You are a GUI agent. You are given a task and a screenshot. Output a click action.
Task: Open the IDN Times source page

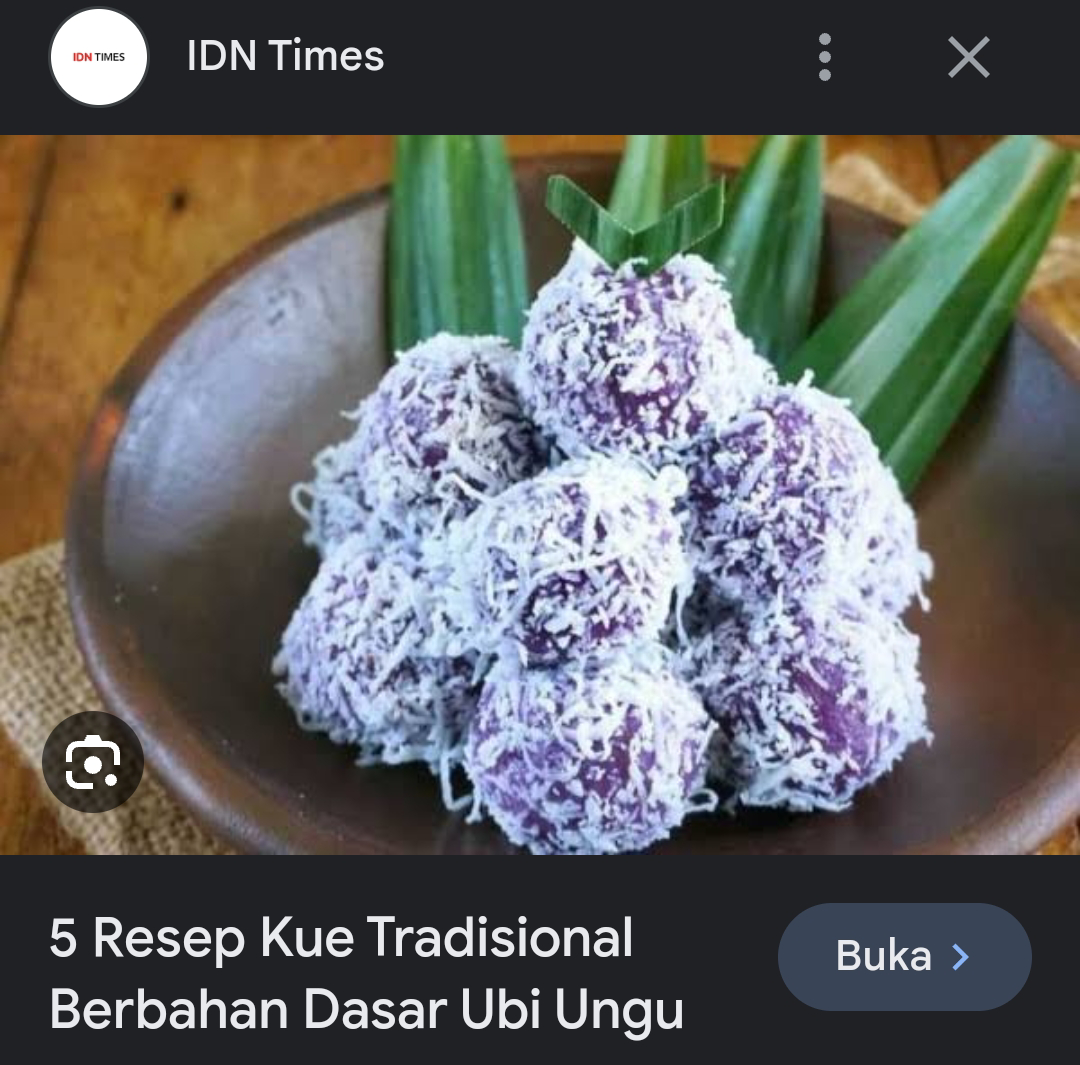coord(285,57)
